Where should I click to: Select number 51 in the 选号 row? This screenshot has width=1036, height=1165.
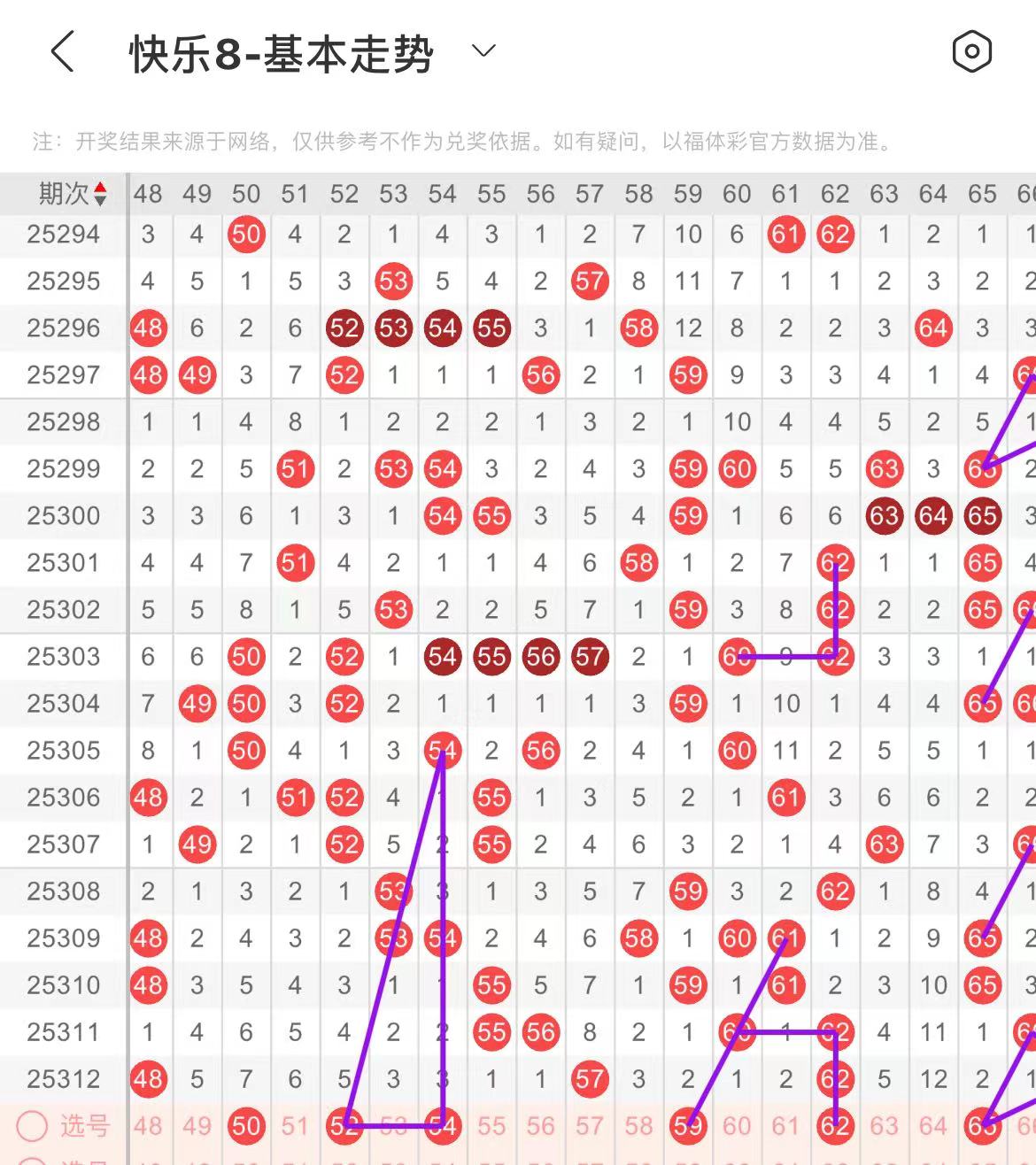(x=295, y=1126)
